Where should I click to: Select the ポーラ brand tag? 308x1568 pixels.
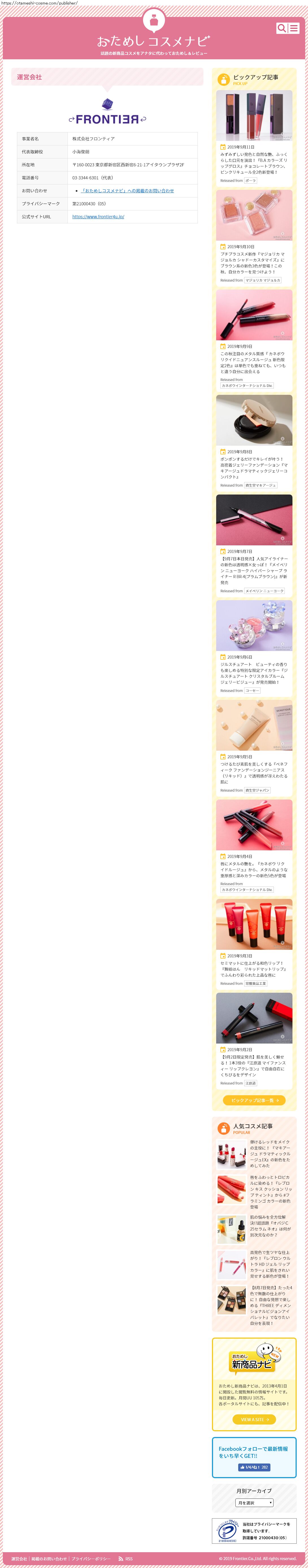[250, 181]
